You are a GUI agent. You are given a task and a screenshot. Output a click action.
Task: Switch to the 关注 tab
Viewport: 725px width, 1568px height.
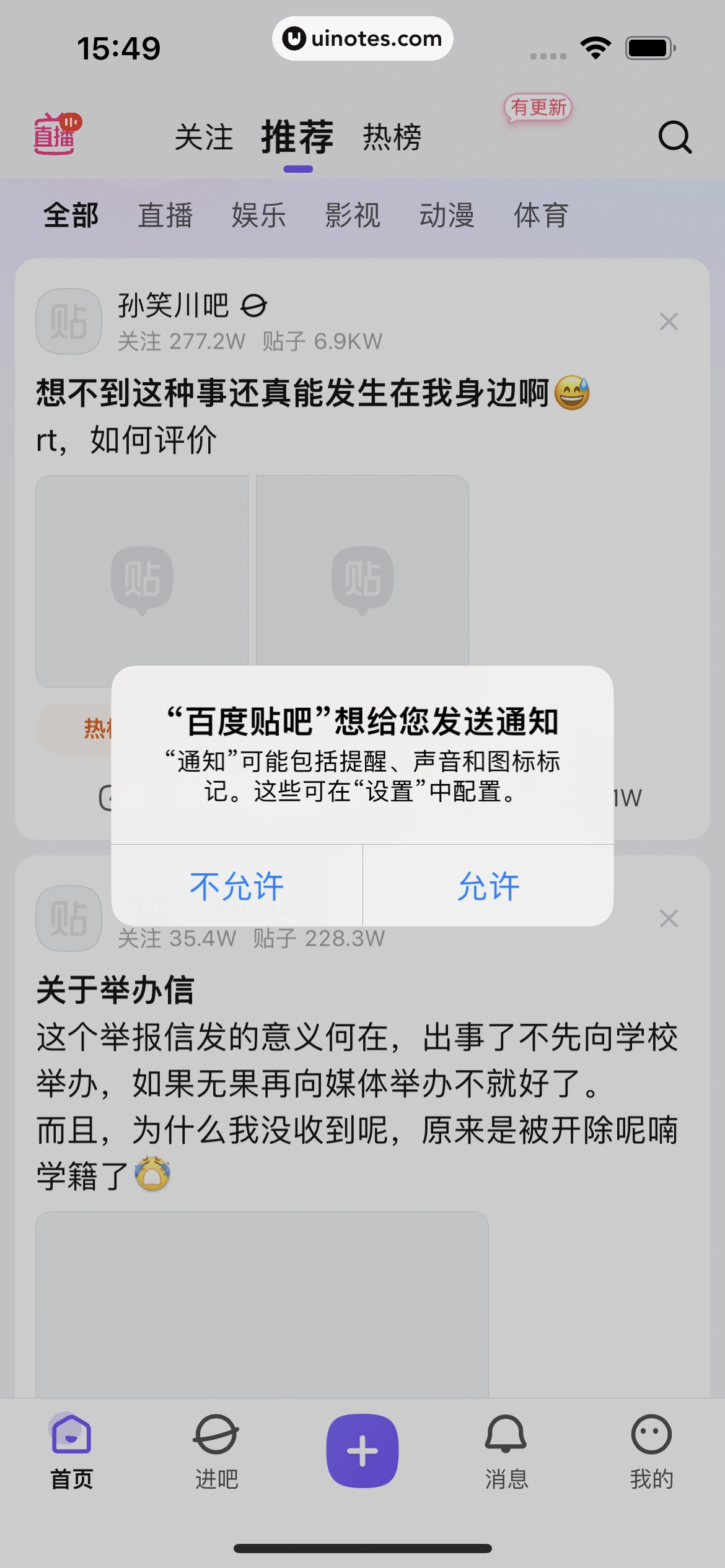point(206,137)
